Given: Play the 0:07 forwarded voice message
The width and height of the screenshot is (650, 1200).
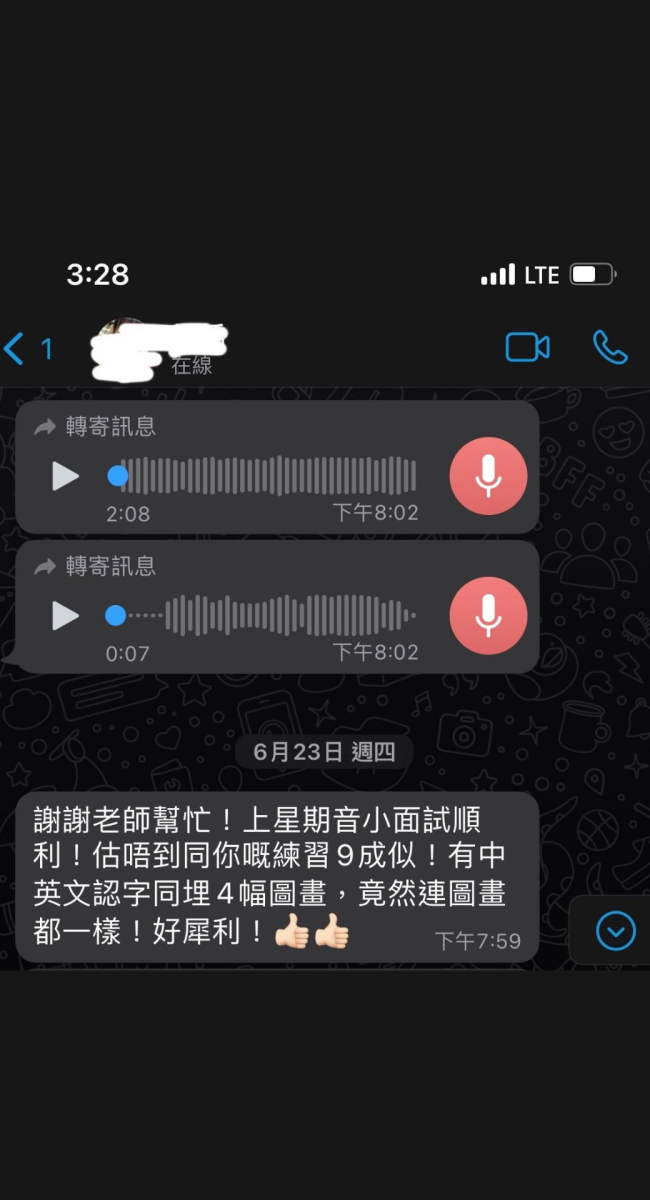Looking at the screenshot, I should click(66, 615).
